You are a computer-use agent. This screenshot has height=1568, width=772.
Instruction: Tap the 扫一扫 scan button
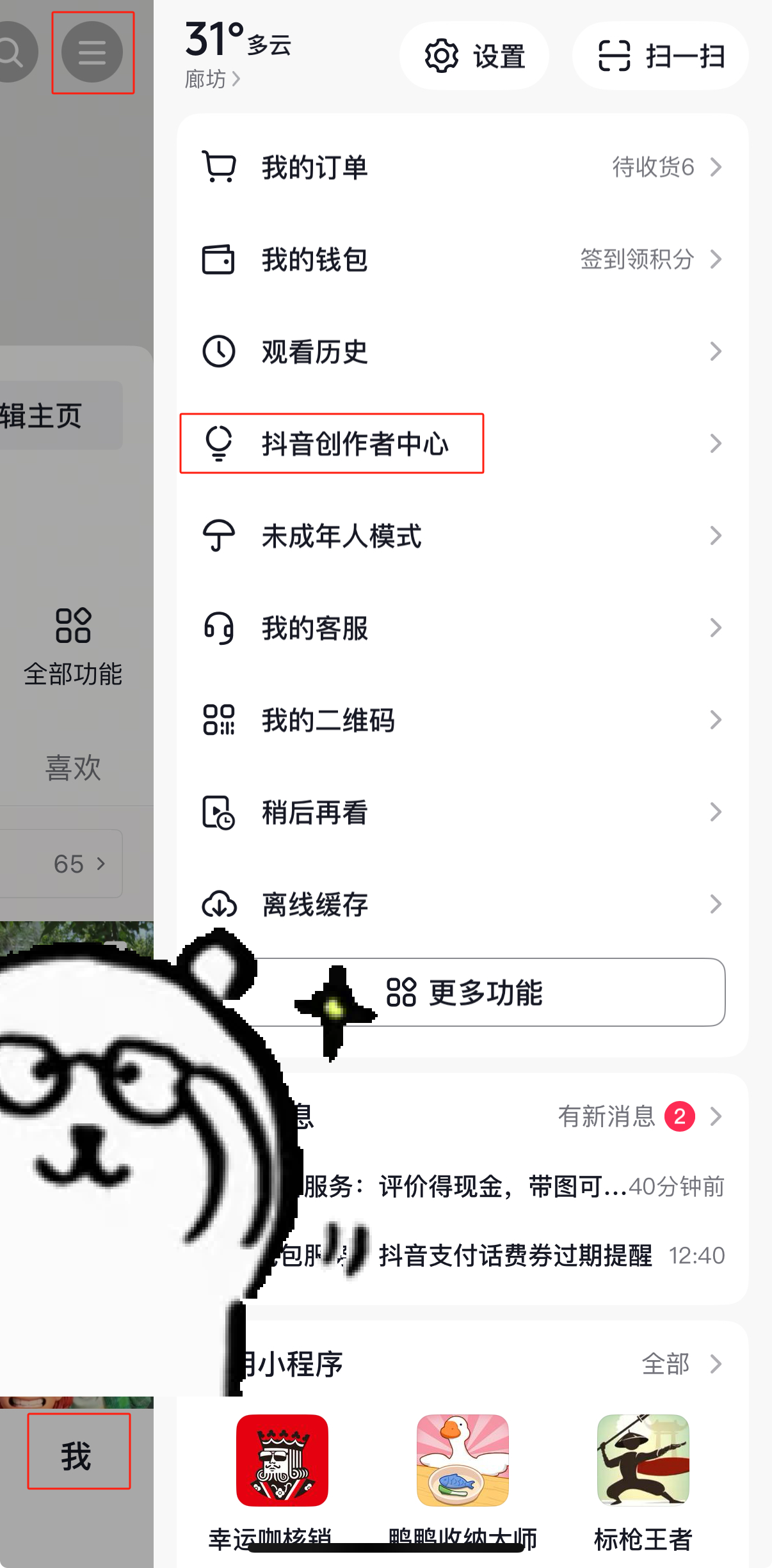660,56
